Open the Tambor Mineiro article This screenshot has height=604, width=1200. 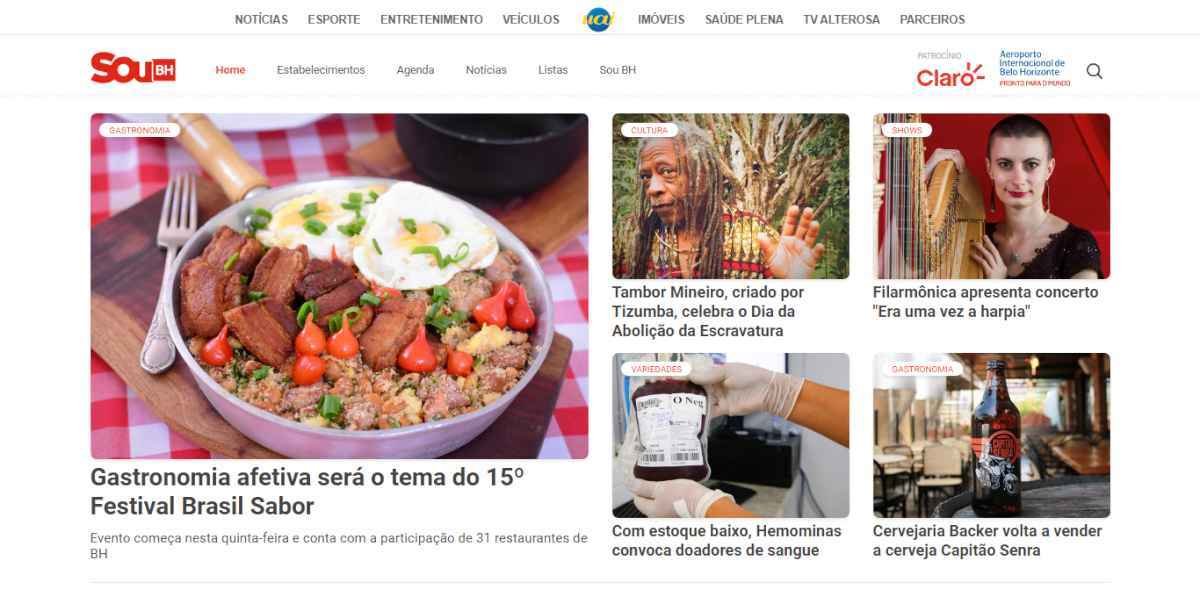pos(708,311)
